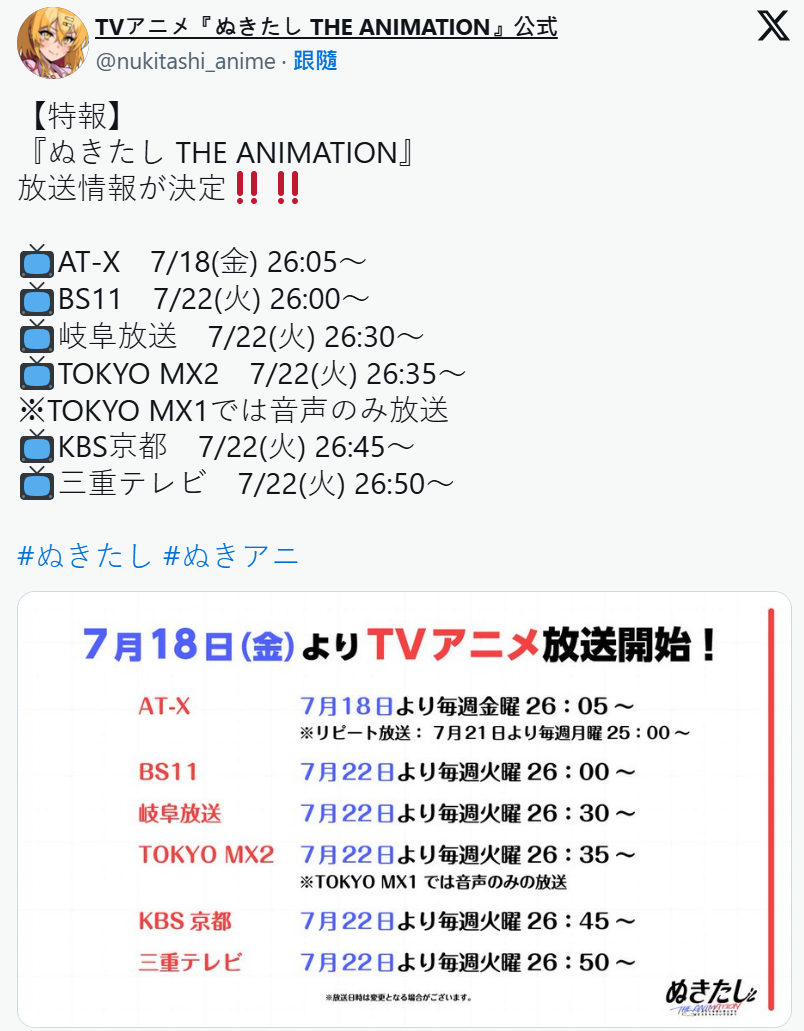Open the X logo link

[x=773, y=27]
